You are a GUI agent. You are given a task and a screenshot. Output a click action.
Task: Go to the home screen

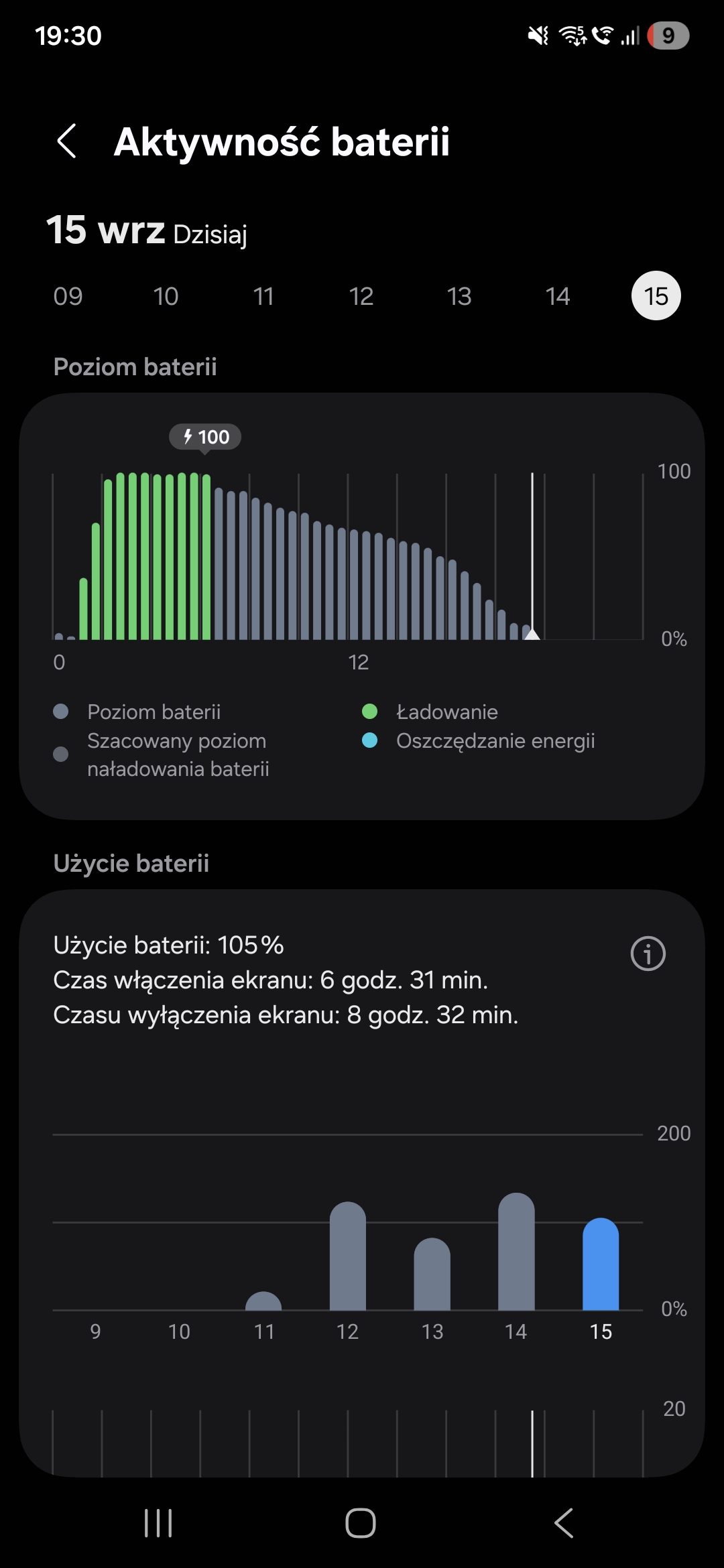[361, 1523]
